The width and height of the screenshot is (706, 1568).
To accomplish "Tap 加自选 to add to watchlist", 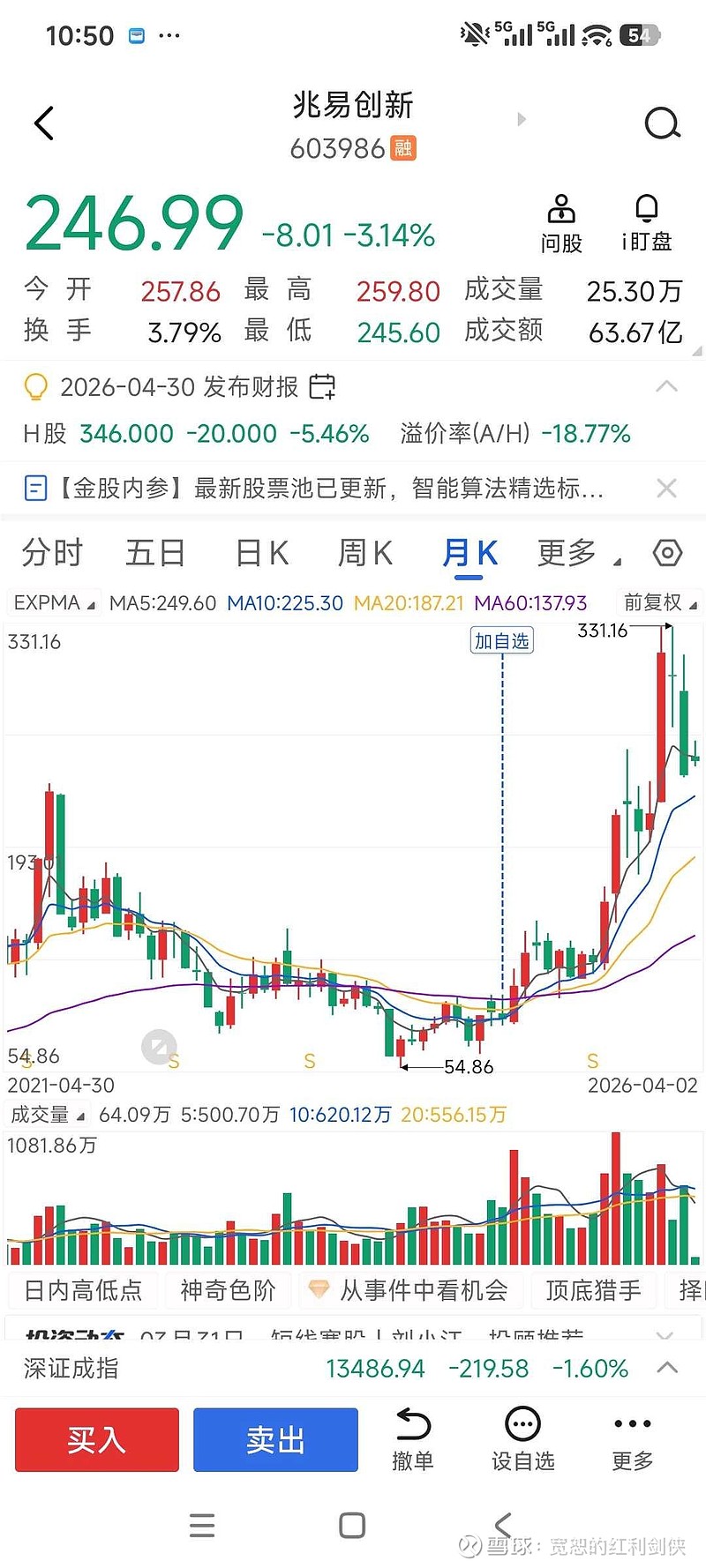I will pyautogui.click(x=501, y=640).
